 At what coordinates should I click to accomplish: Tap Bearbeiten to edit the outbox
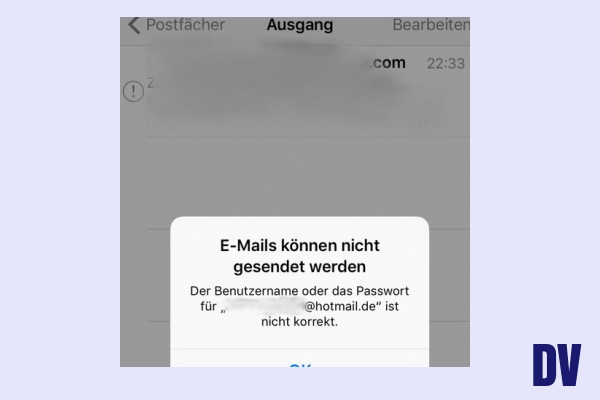(430, 25)
